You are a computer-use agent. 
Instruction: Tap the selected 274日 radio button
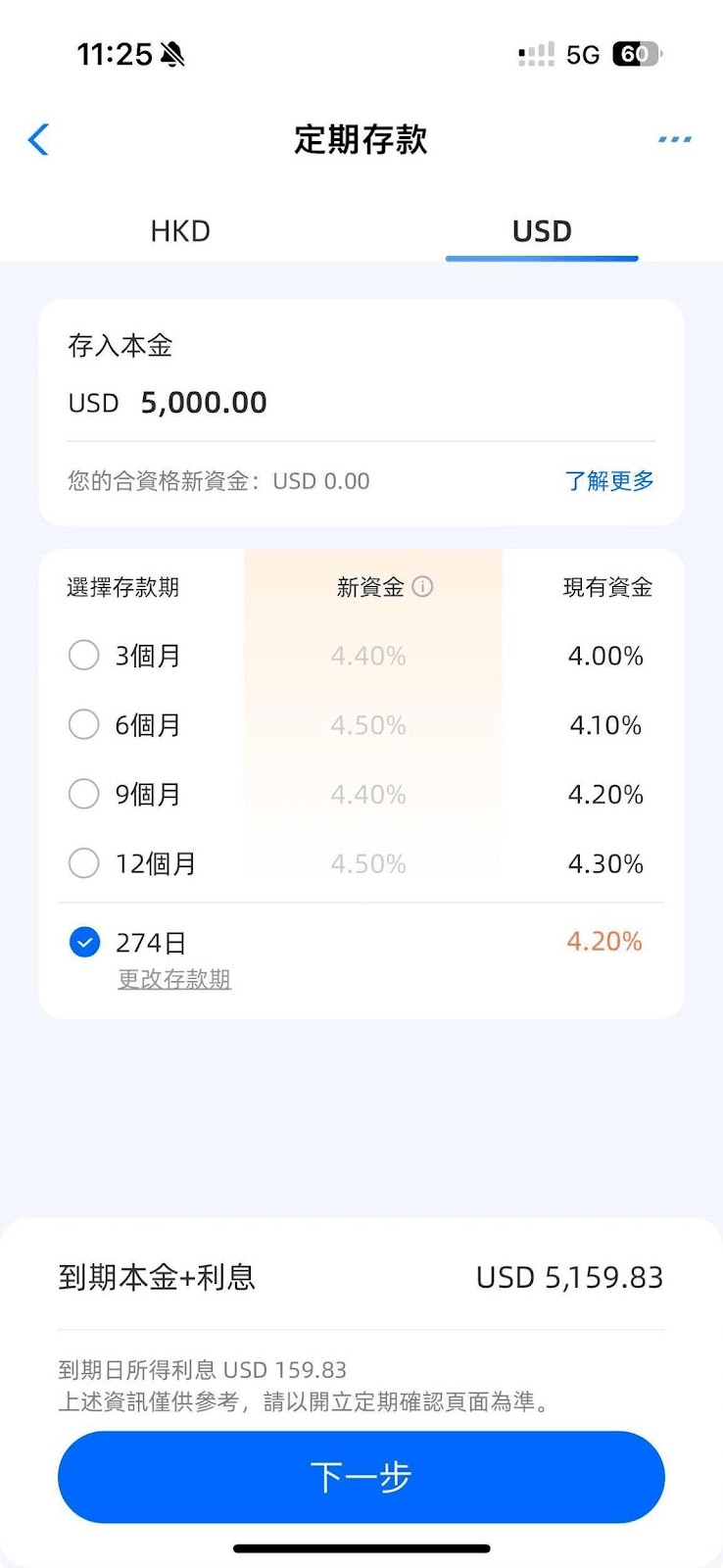pos(84,942)
